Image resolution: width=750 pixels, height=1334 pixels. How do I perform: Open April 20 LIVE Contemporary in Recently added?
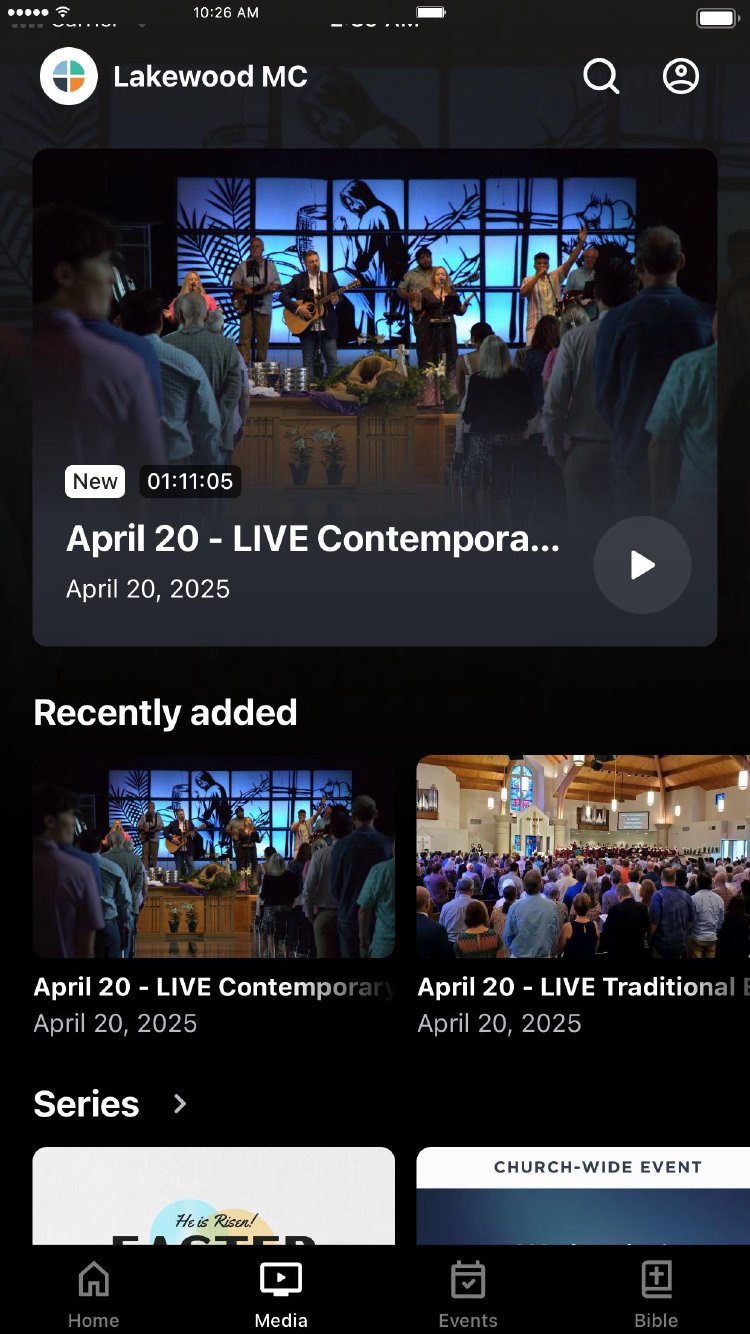pyautogui.click(x=214, y=857)
